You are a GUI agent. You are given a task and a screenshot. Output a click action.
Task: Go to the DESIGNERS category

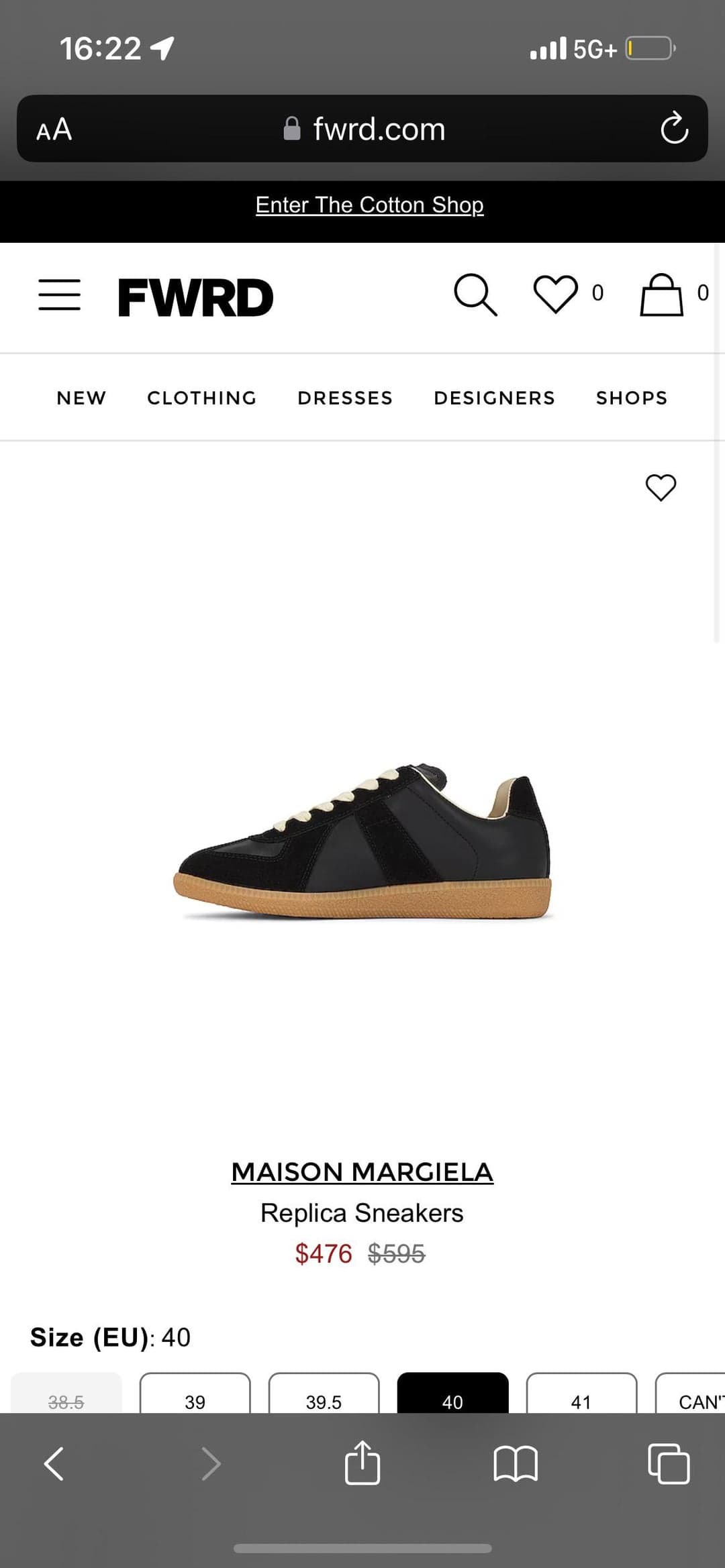point(494,398)
